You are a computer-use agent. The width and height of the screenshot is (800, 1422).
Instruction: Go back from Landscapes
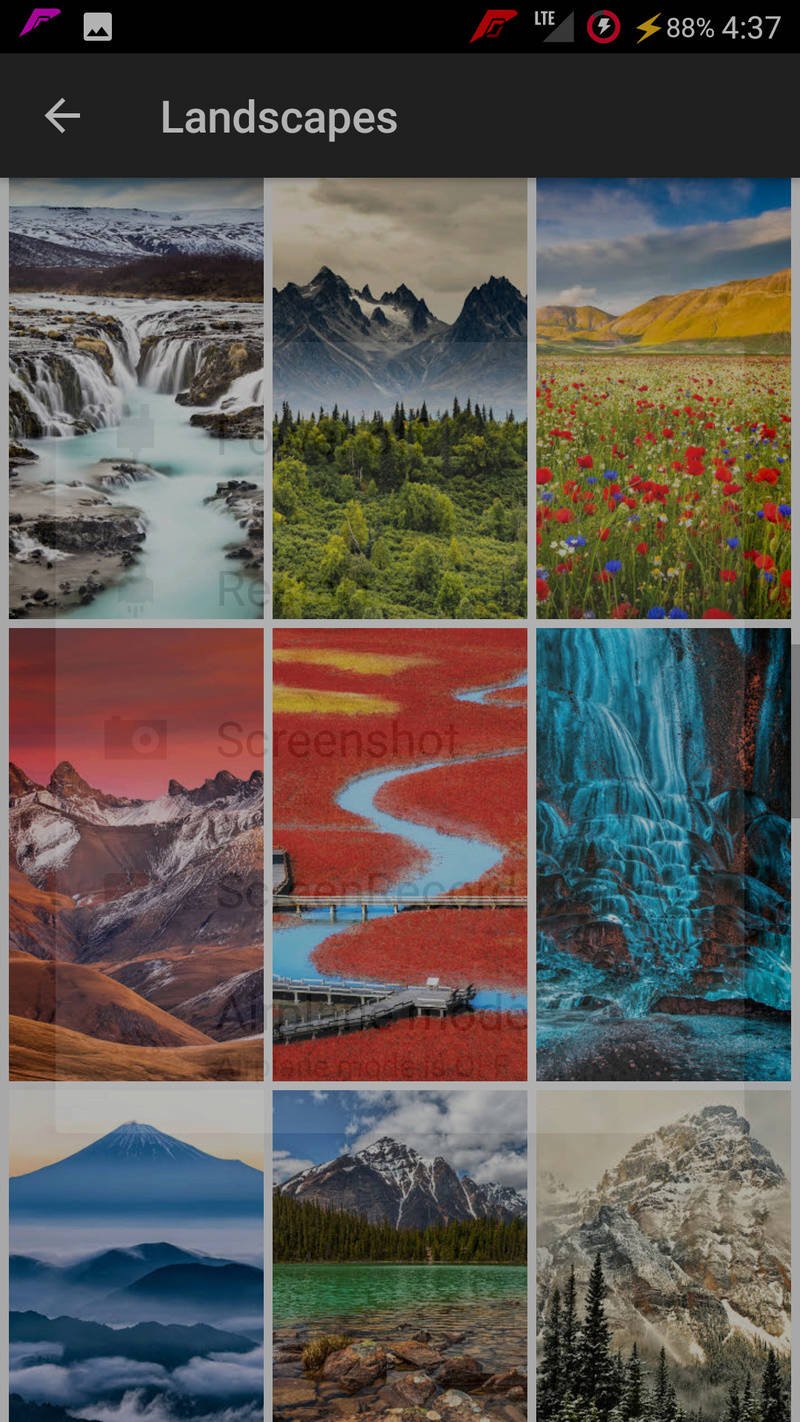[62, 117]
